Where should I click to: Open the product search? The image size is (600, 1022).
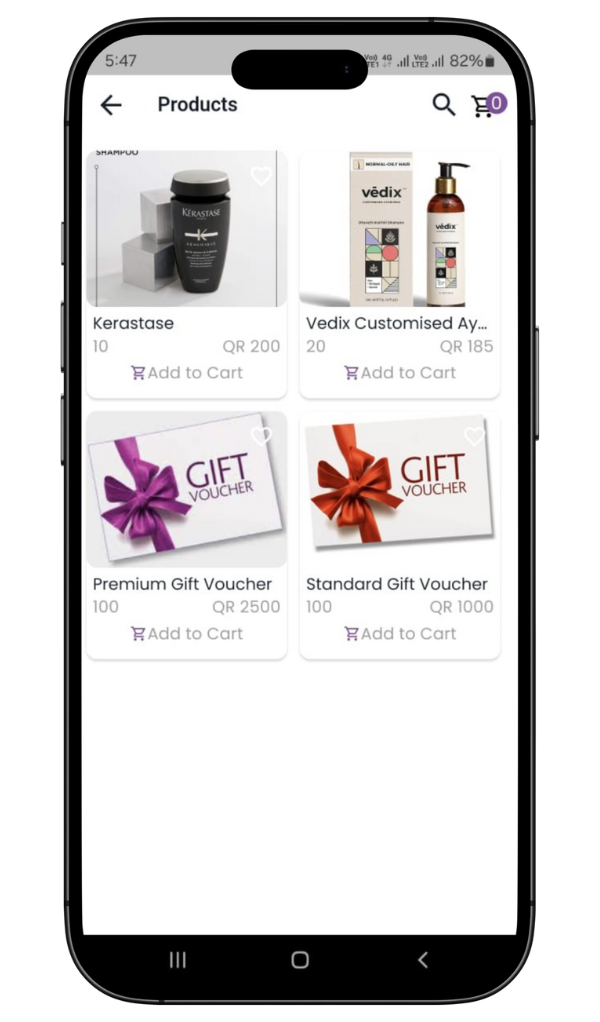tap(443, 104)
